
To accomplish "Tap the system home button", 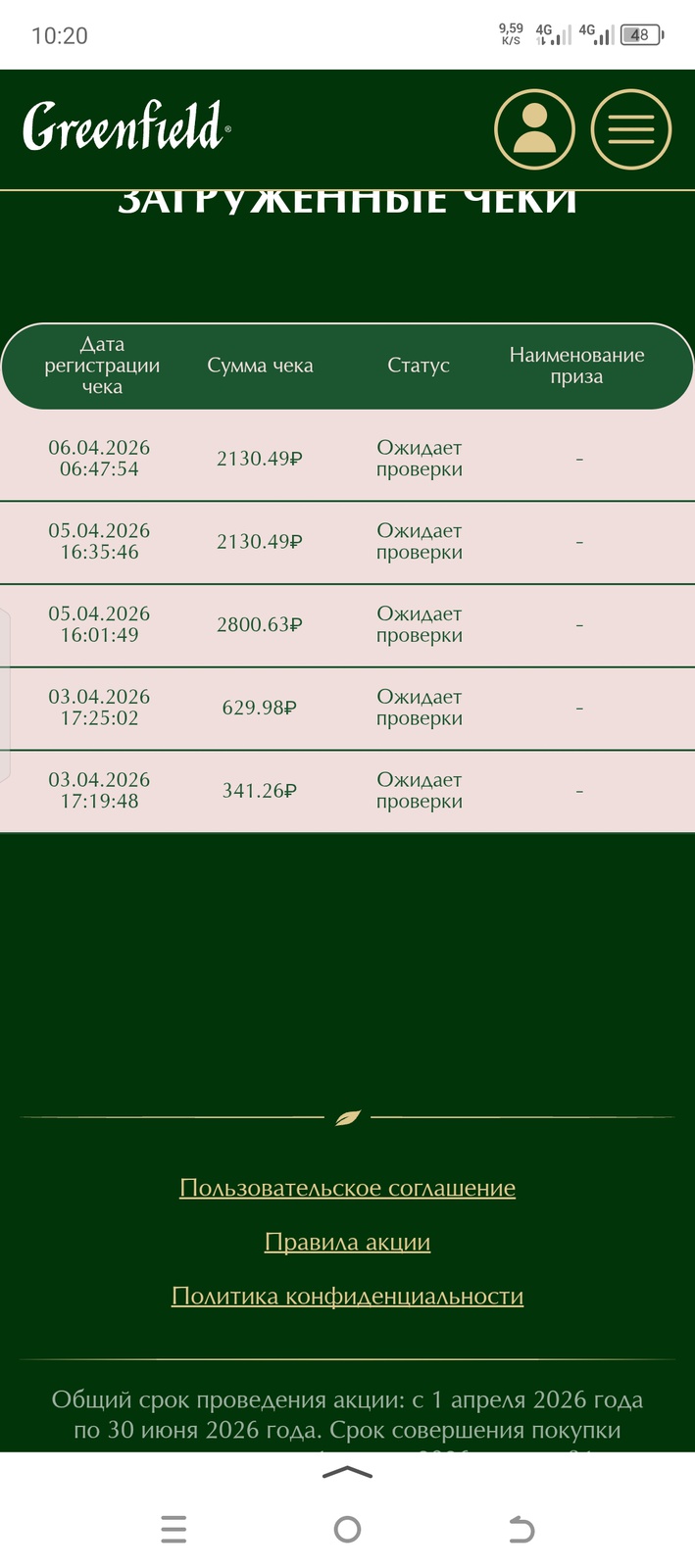I will 347,1529.
